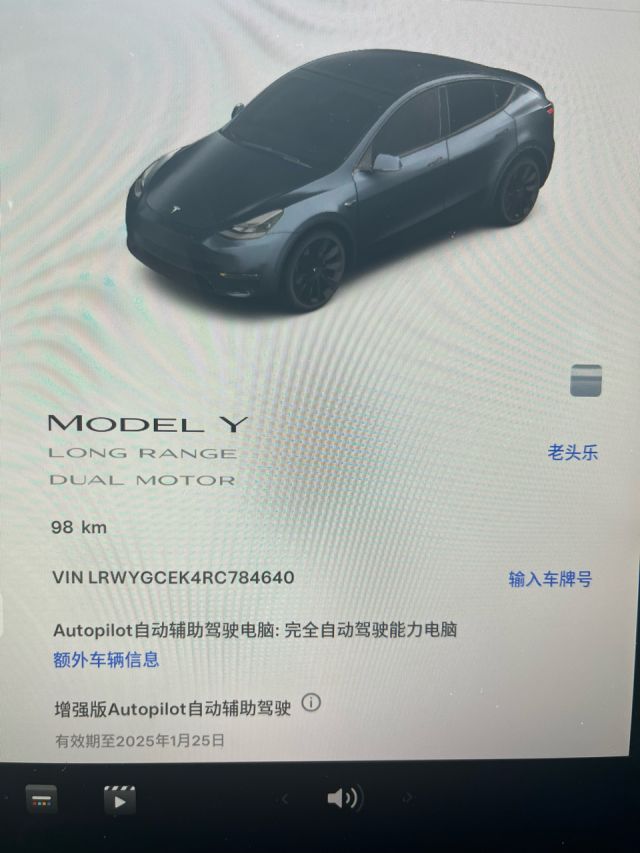The image size is (640, 853).
Task: Open the theater video app icon
Action: coord(119,798)
